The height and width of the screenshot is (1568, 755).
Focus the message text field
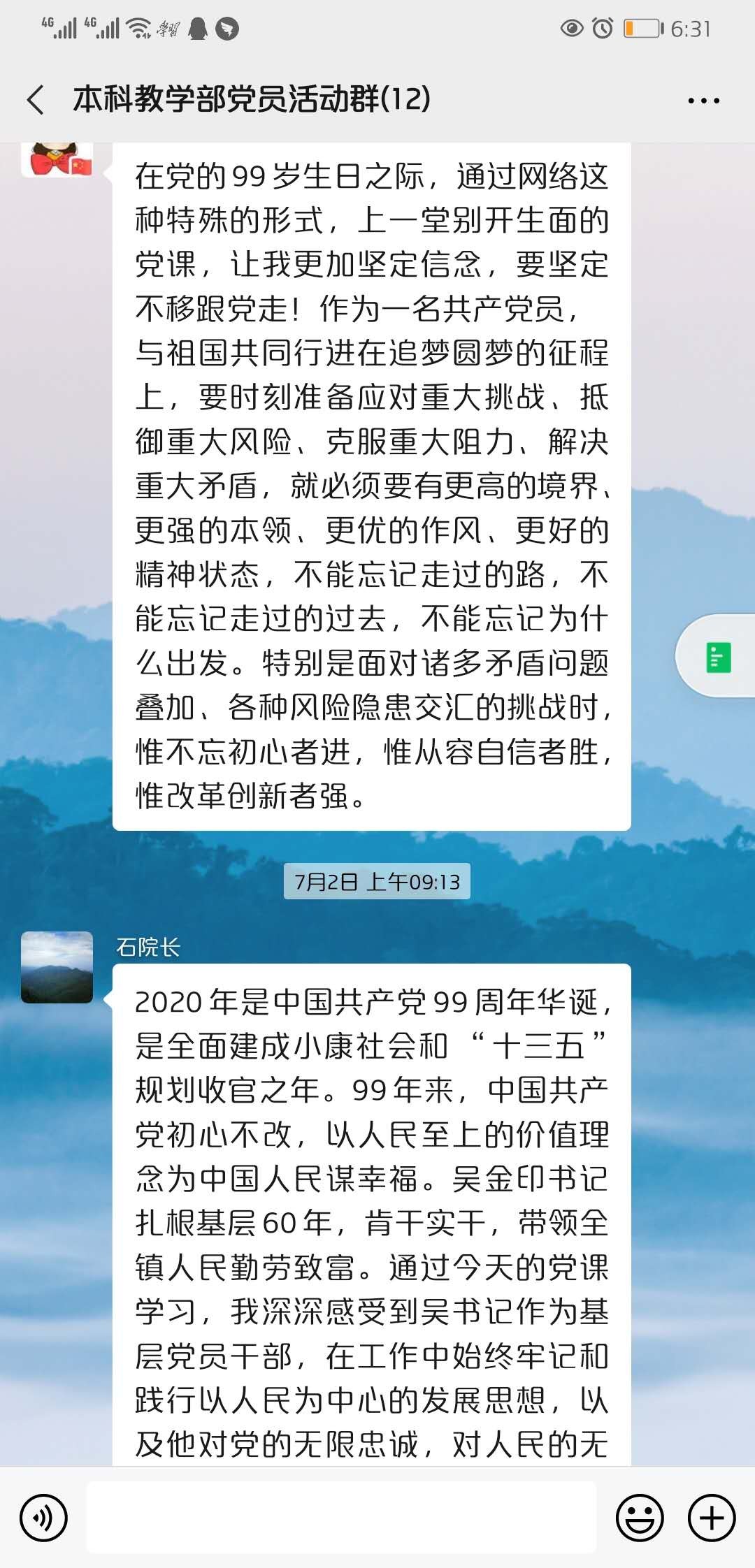(x=341, y=1518)
